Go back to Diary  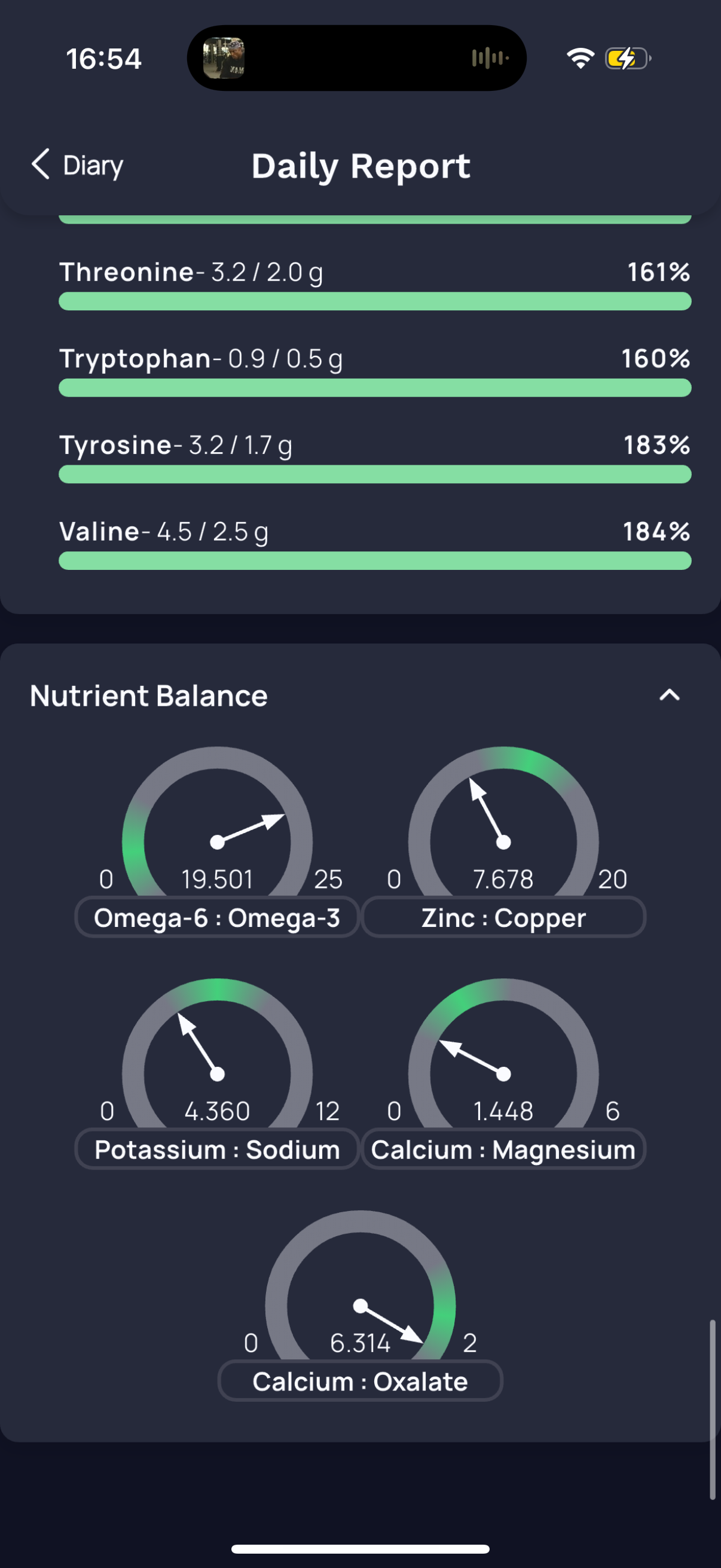77,165
